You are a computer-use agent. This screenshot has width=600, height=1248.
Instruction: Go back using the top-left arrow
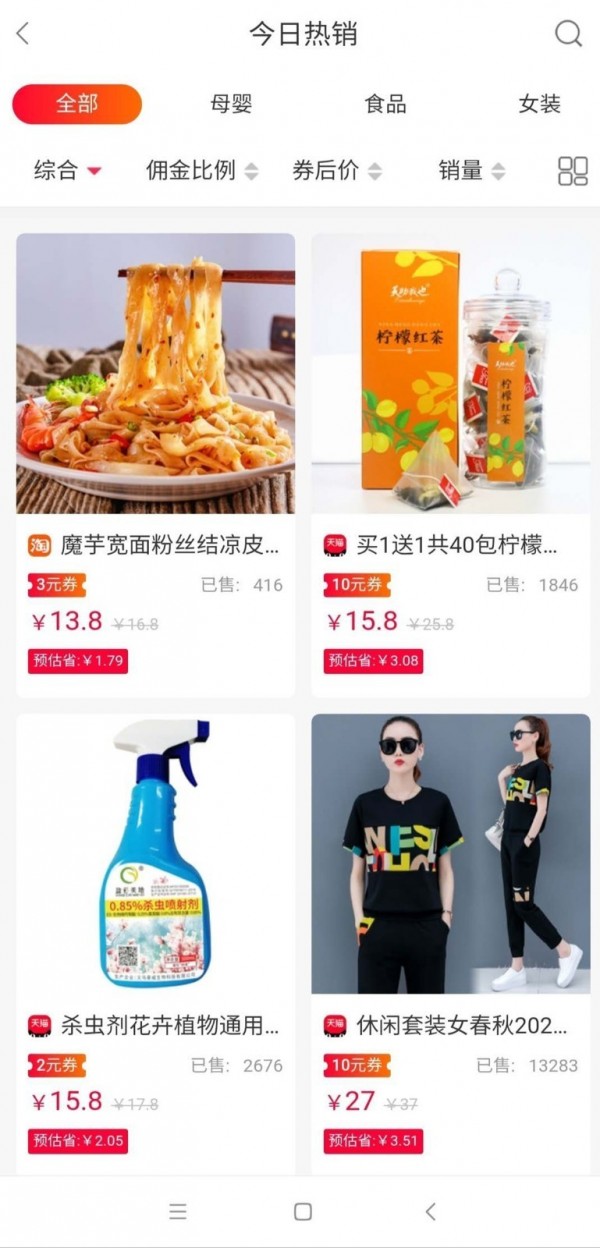point(23,34)
